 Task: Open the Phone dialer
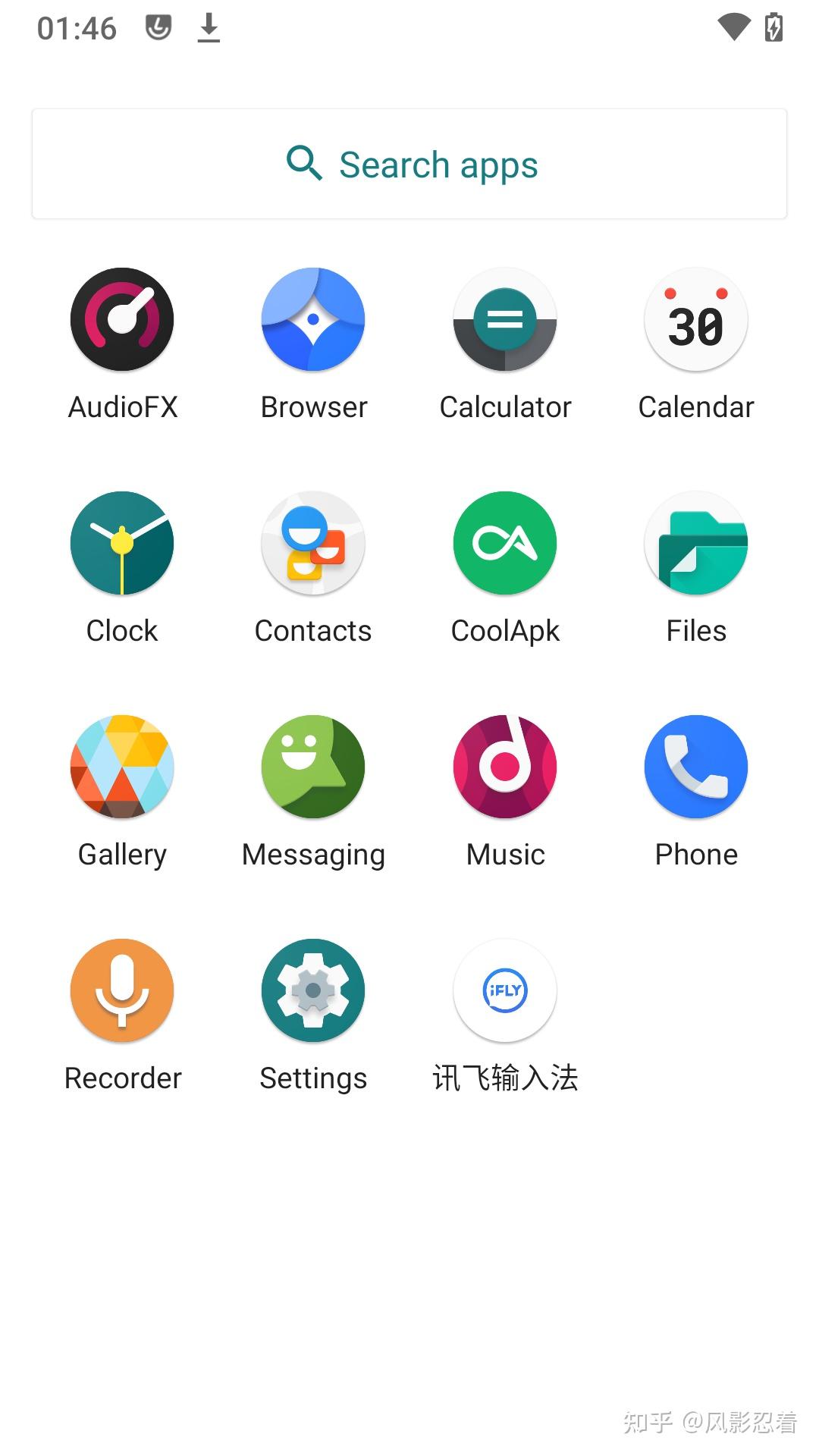[696, 767]
